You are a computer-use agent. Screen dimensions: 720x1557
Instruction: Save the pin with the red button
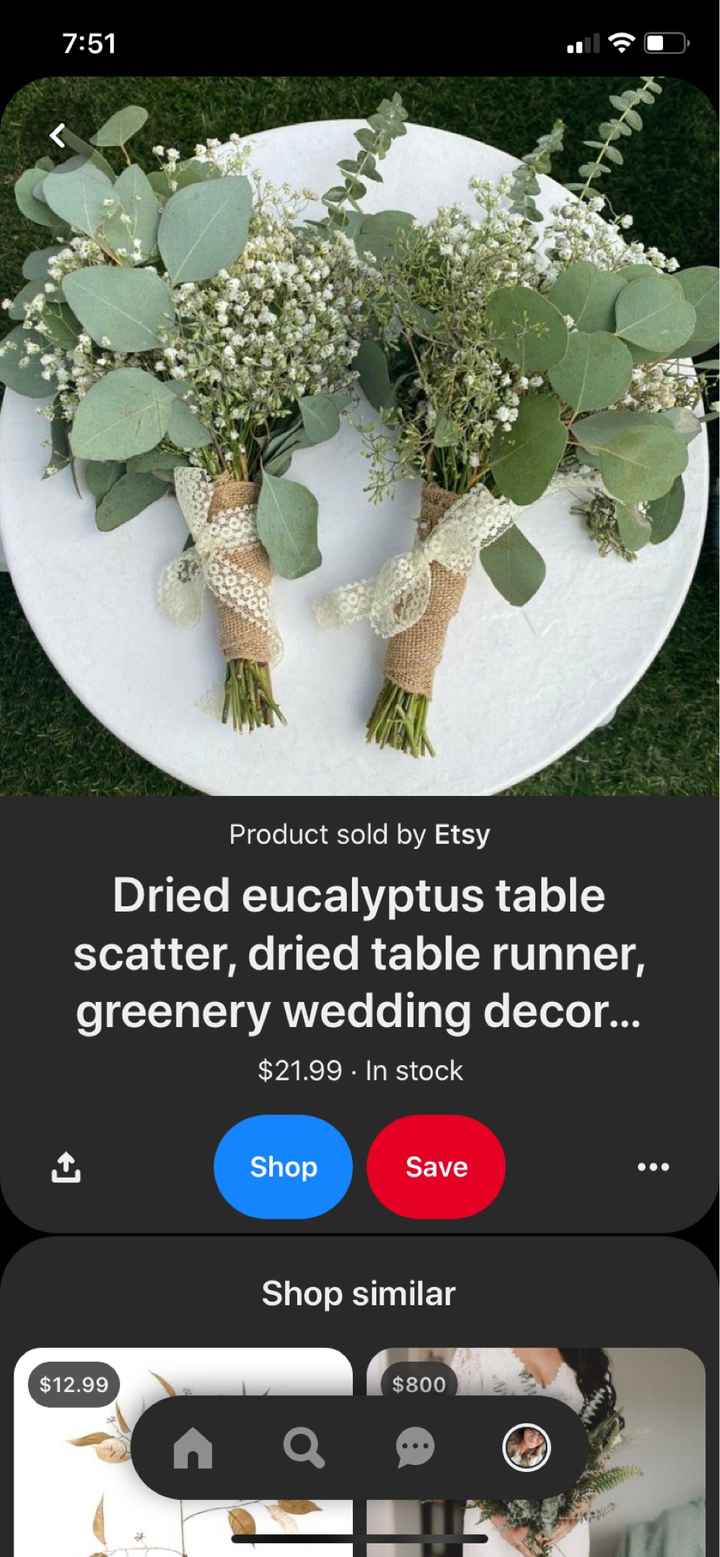click(435, 1166)
